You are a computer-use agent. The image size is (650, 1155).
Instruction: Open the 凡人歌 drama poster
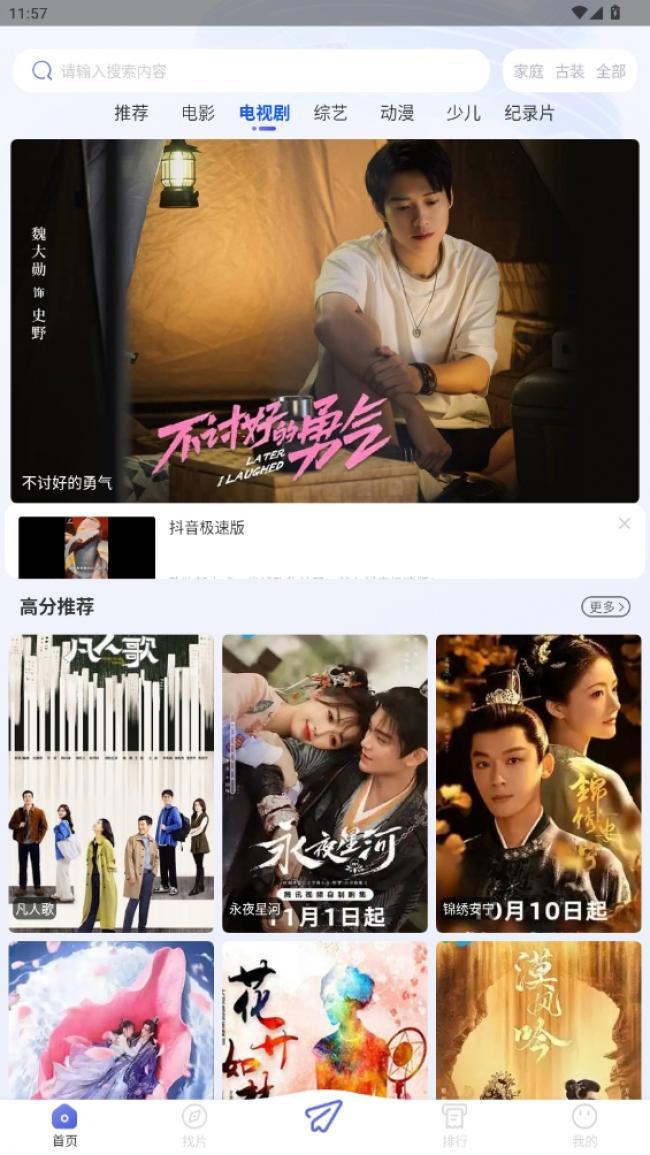111,783
